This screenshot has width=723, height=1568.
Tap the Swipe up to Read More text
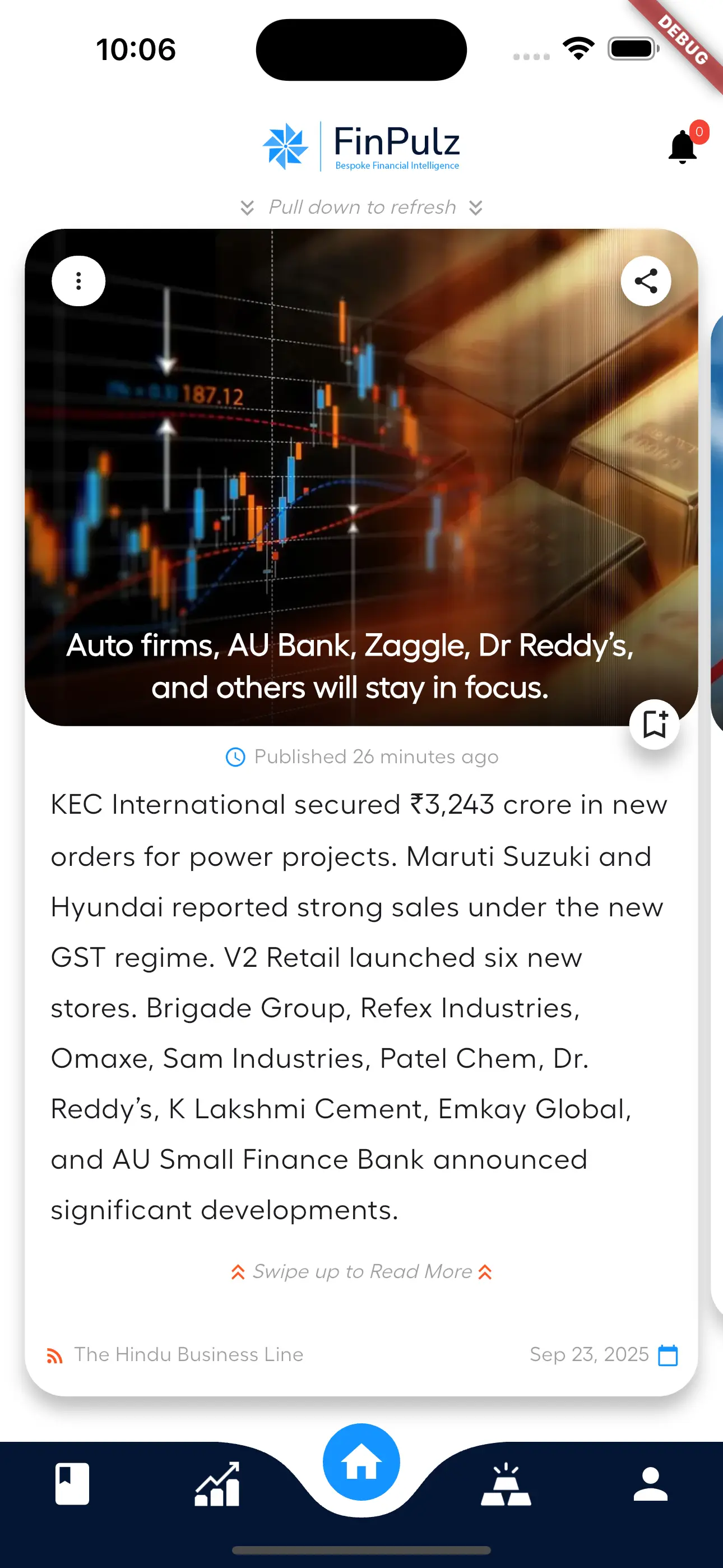361,1271
